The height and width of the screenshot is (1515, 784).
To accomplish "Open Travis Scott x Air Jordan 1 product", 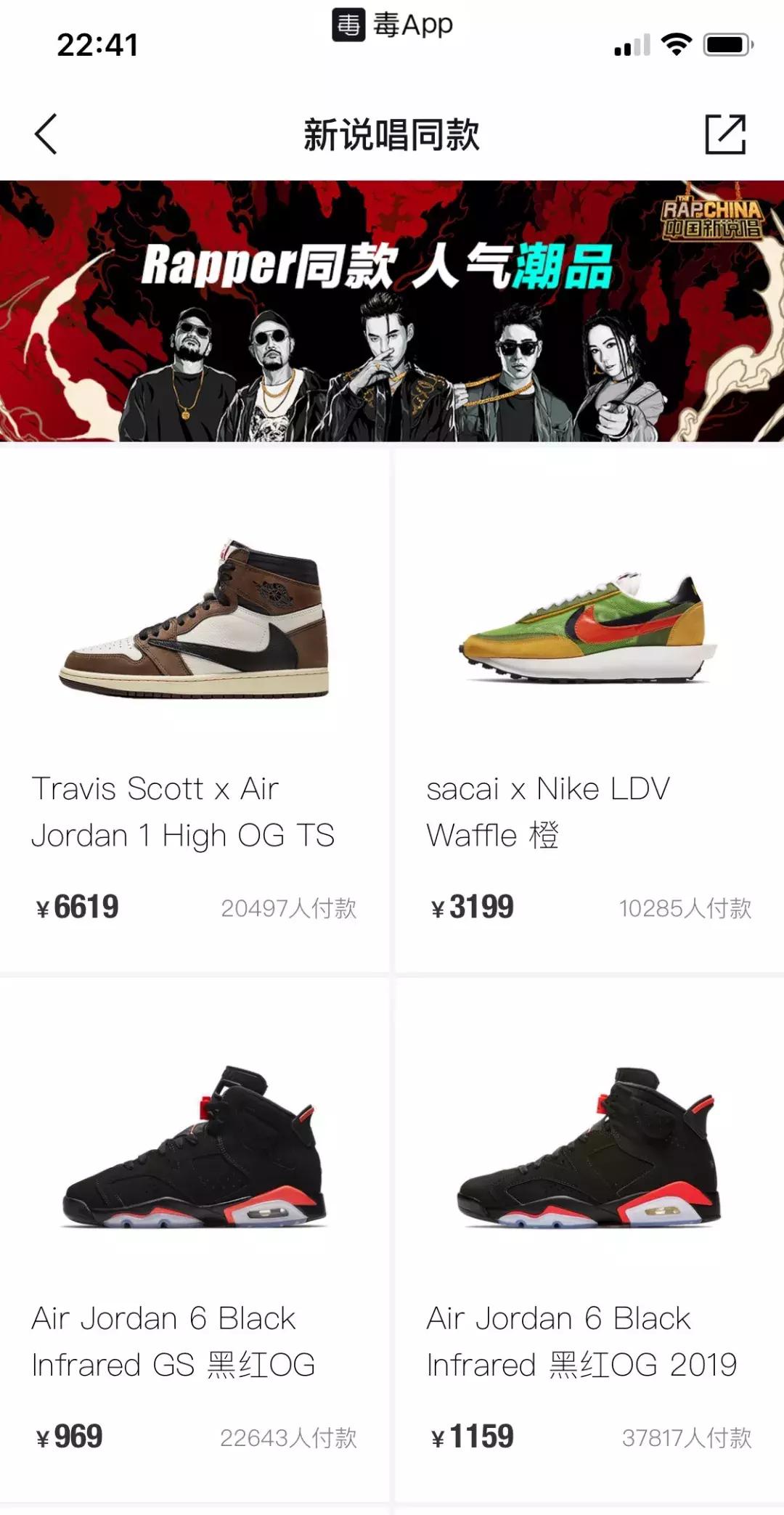I will [195, 710].
